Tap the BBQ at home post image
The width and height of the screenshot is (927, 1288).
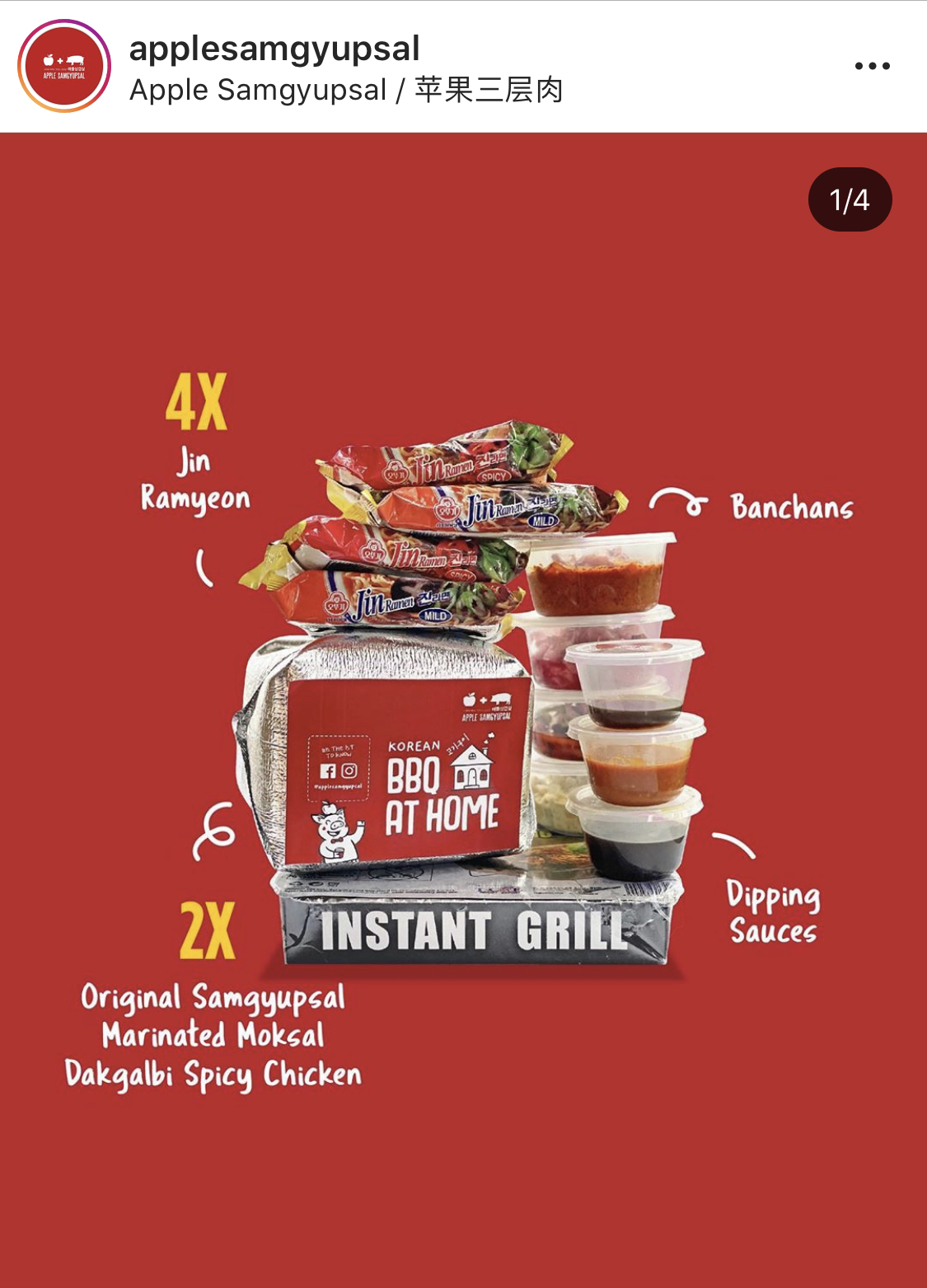click(463, 709)
